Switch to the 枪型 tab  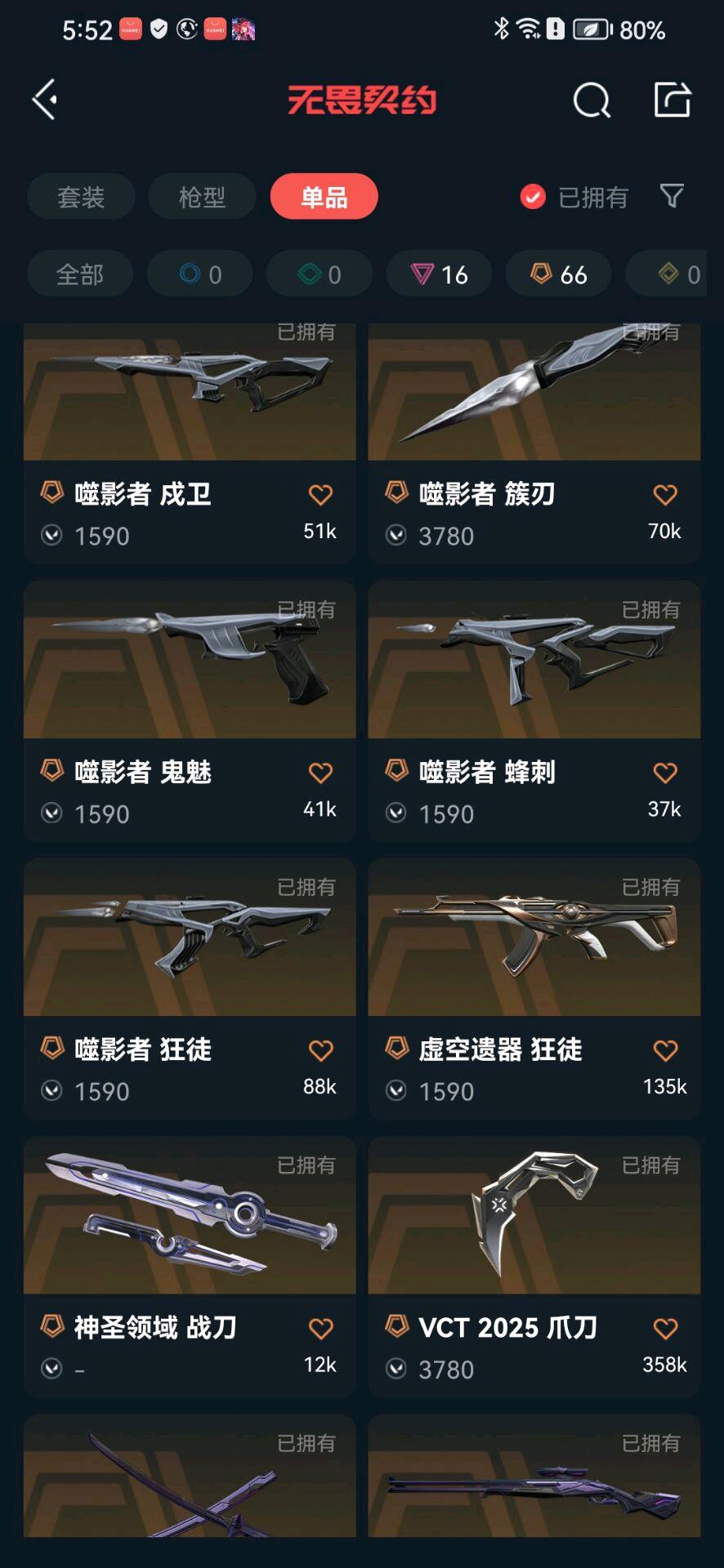[x=202, y=197]
